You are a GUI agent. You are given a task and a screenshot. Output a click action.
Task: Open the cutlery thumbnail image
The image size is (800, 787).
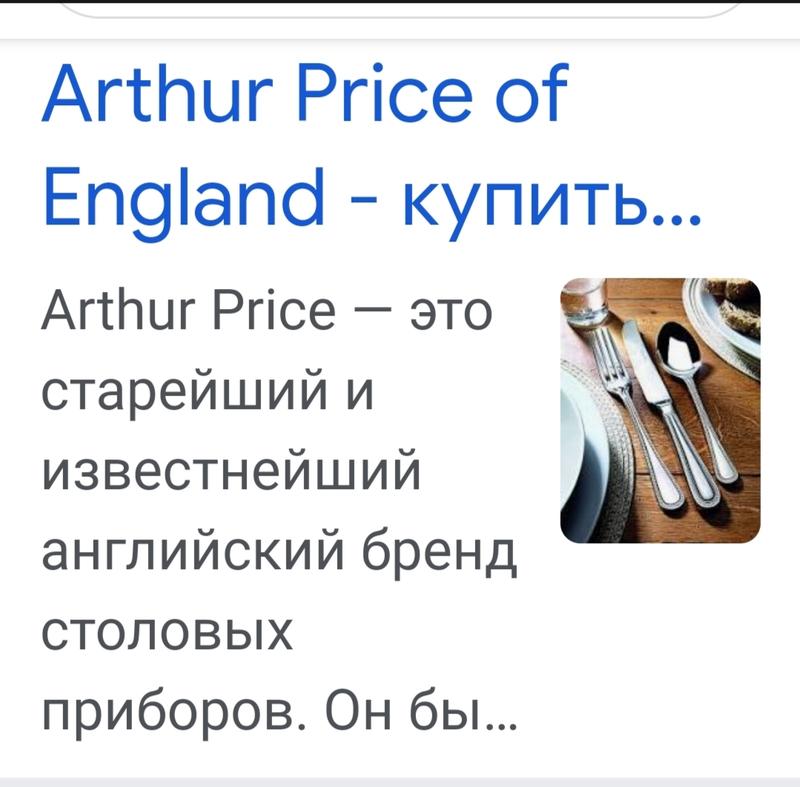pyautogui.click(x=660, y=410)
